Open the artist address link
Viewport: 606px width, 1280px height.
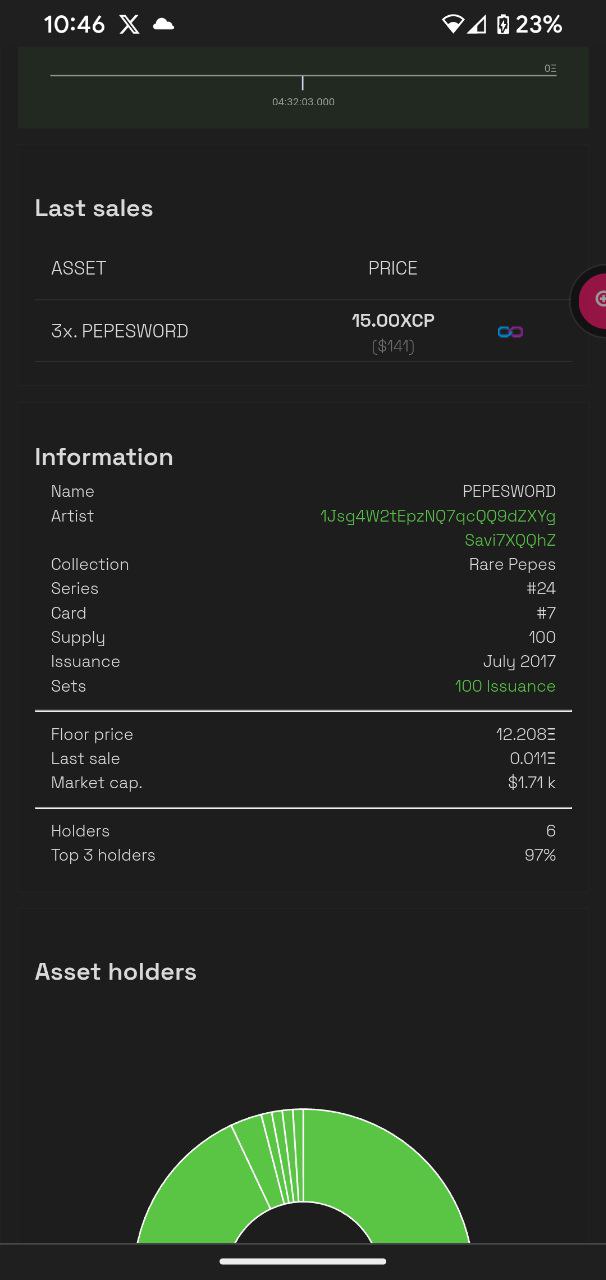[x=438, y=528]
